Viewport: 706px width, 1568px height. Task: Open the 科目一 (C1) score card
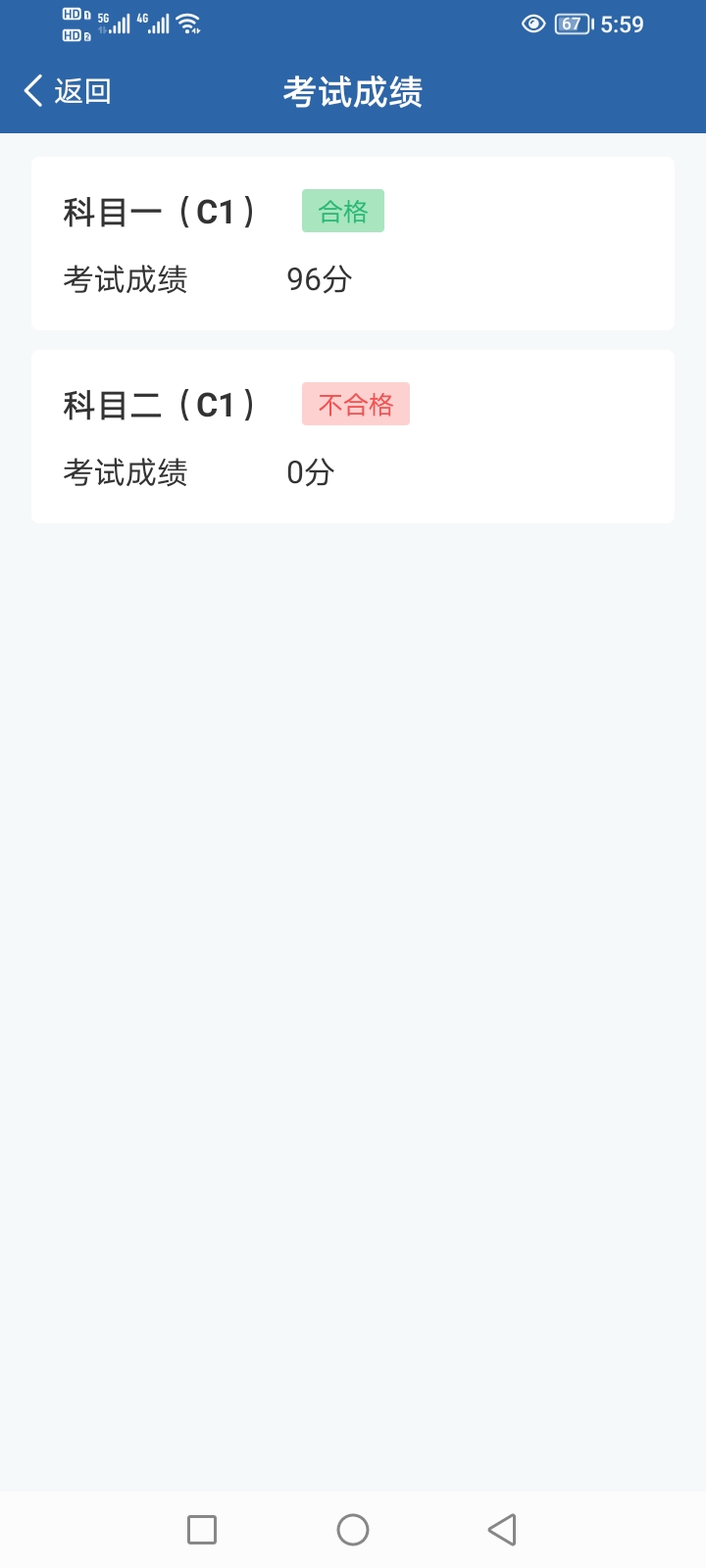(353, 244)
